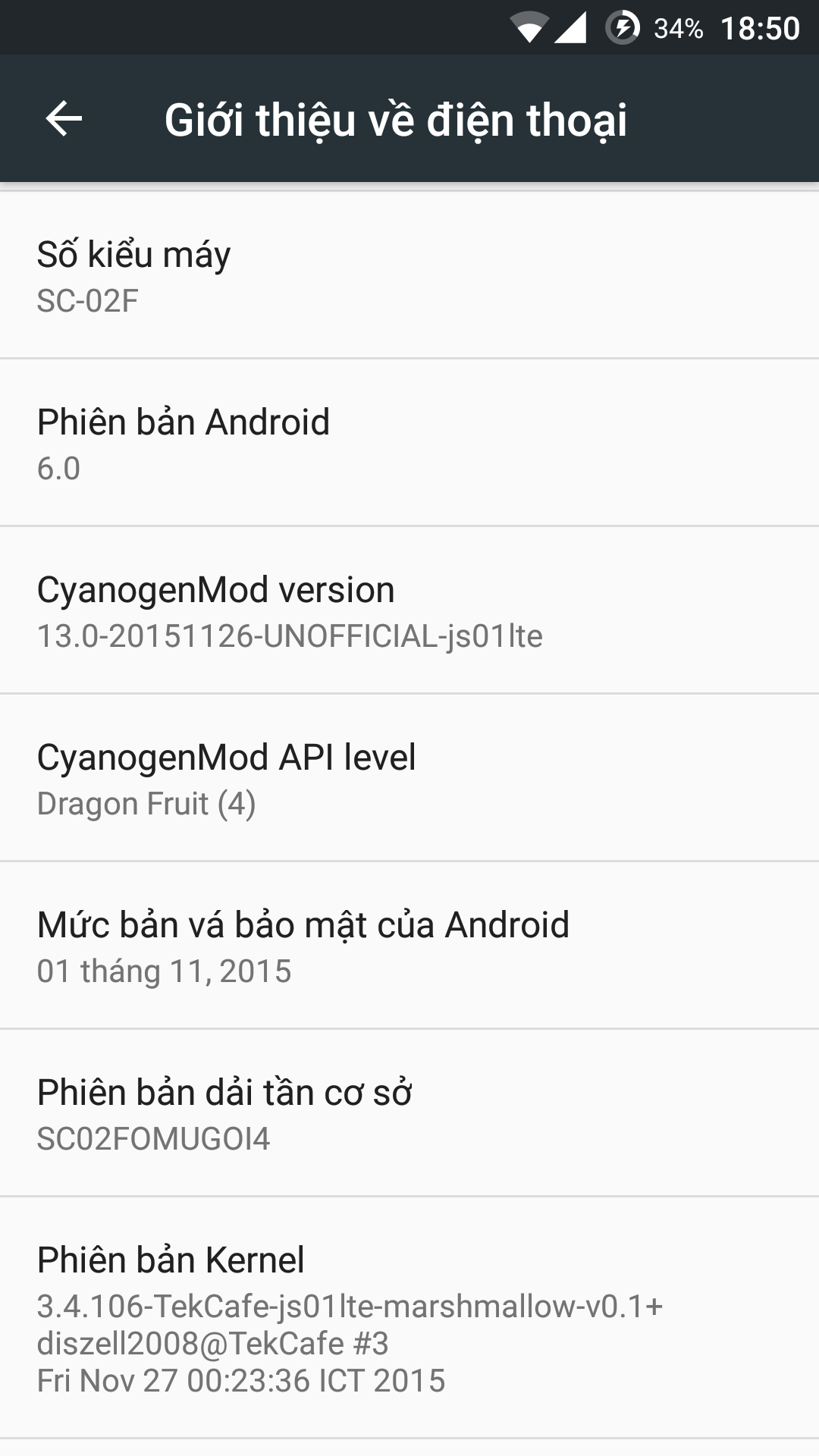This screenshot has height=1456, width=819.
Task: Select the CyanogenMod version row
Action: pyautogui.click(x=409, y=610)
